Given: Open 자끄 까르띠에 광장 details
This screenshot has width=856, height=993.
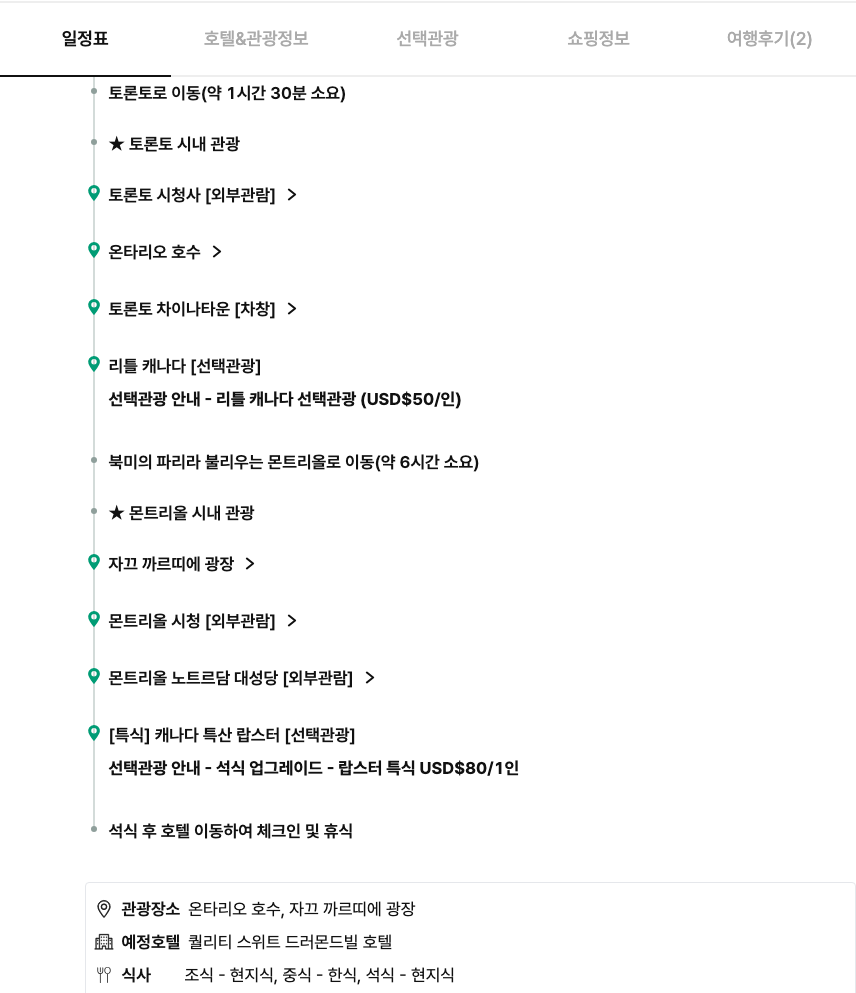Looking at the screenshot, I should [182, 564].
